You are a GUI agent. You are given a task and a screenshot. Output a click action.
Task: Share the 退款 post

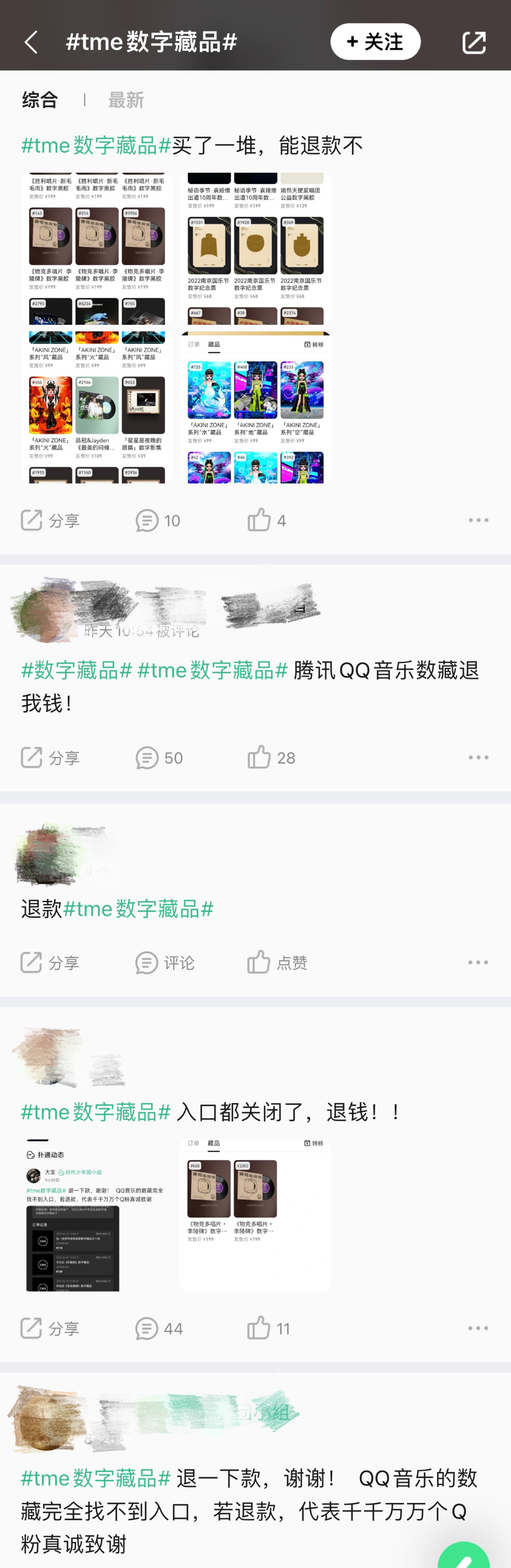[50, 962]
